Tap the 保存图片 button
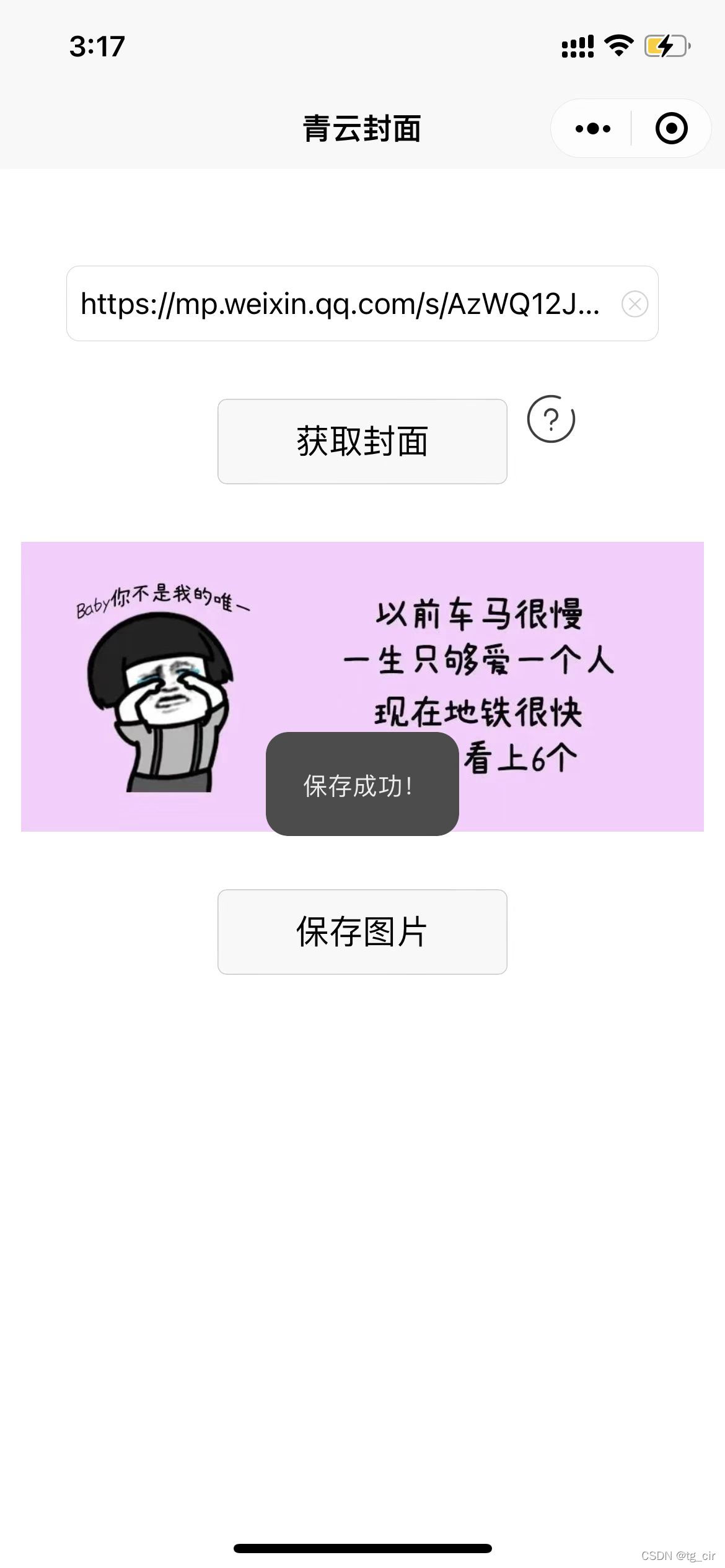This screenshot has height=1568, width=725. pyautogui.click(x=362, y=932)
